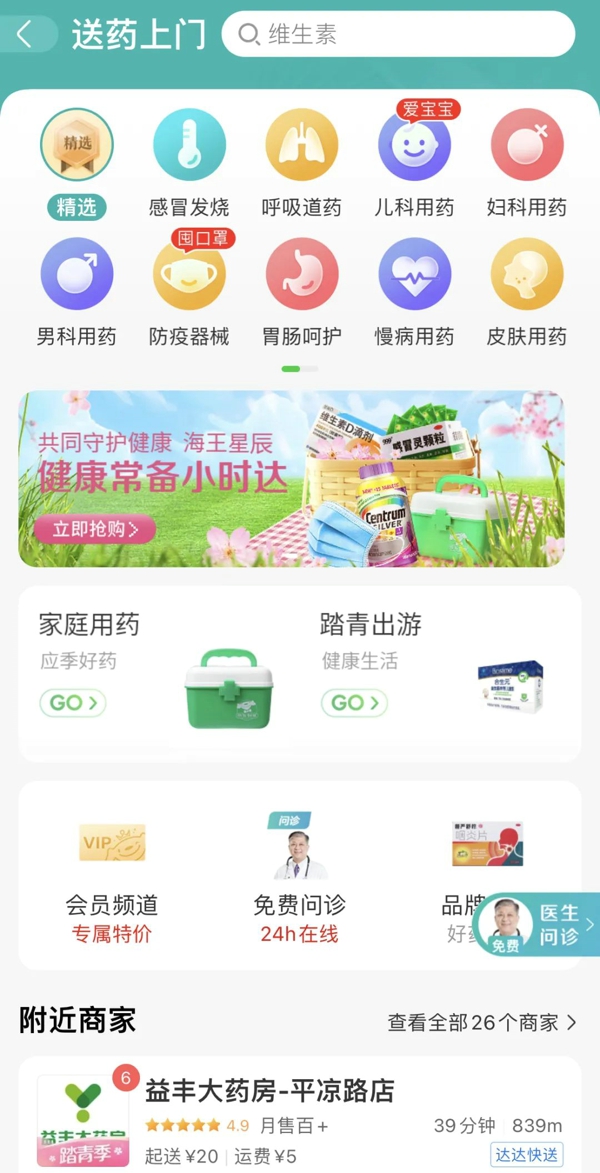Viewport: 600px width, 1173px height.
Task: Open the 胃肠呵护 category
Action: (301, 275)
